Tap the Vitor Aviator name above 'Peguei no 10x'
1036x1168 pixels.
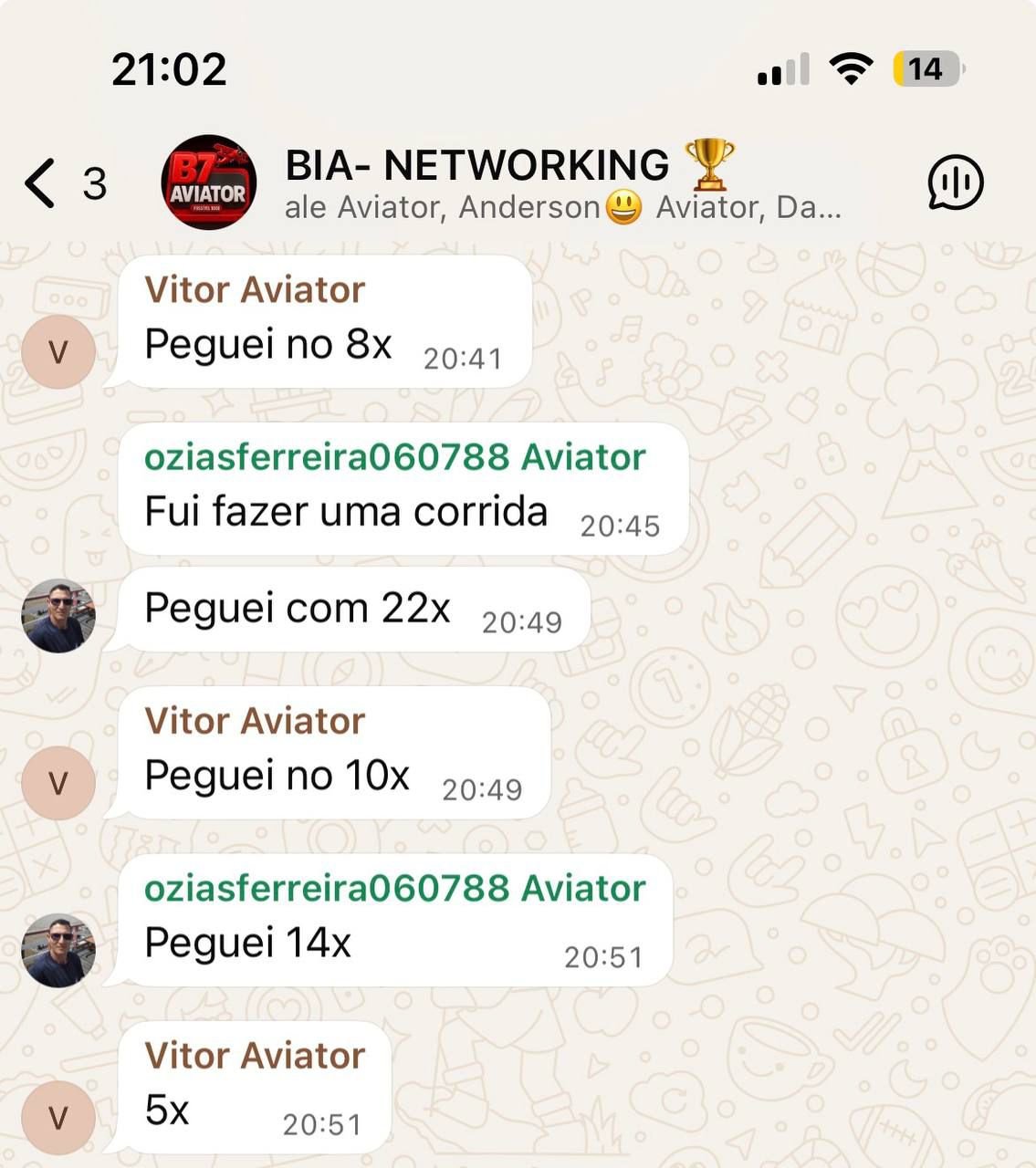255,721
